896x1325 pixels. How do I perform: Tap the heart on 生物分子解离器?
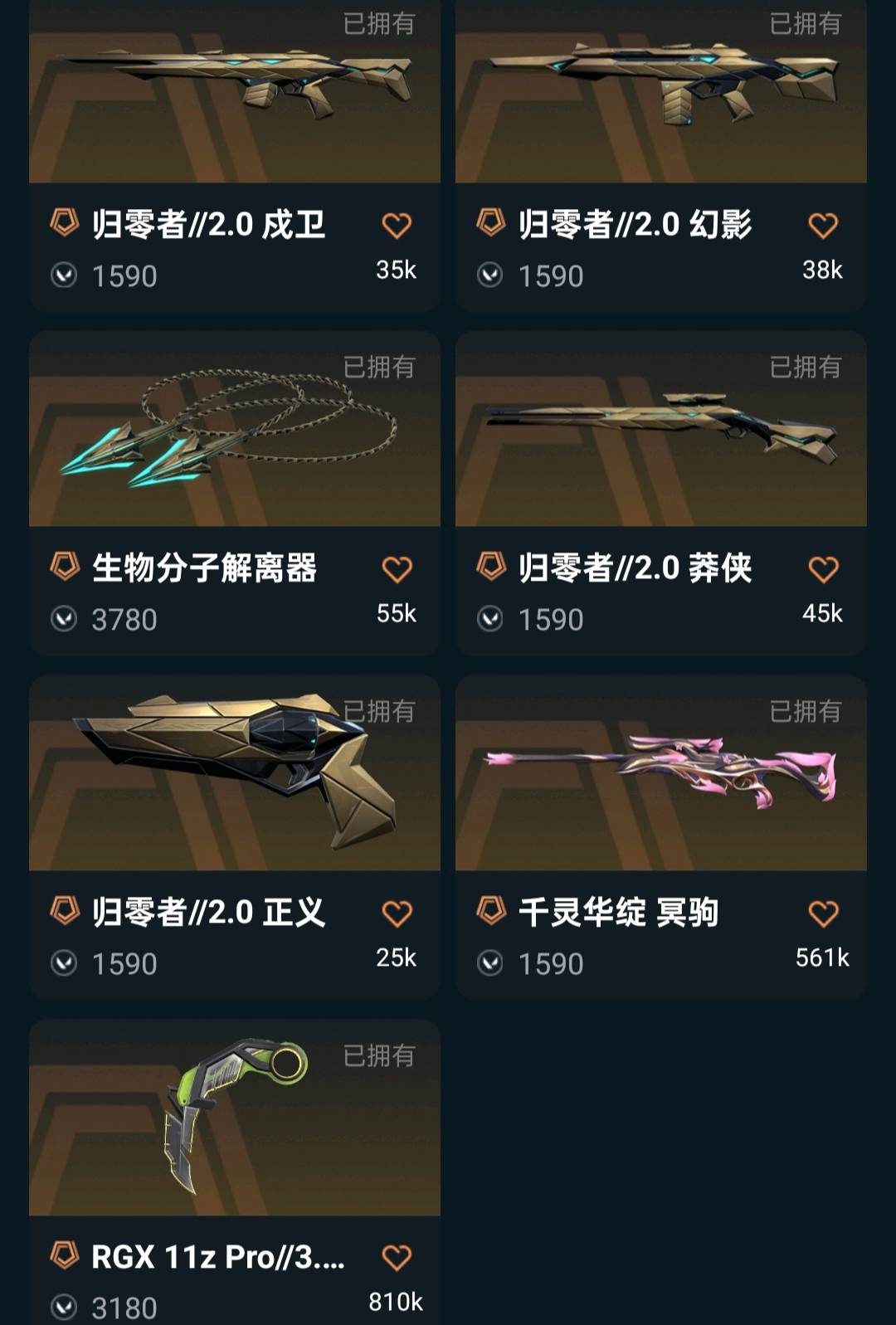point(397,570)
